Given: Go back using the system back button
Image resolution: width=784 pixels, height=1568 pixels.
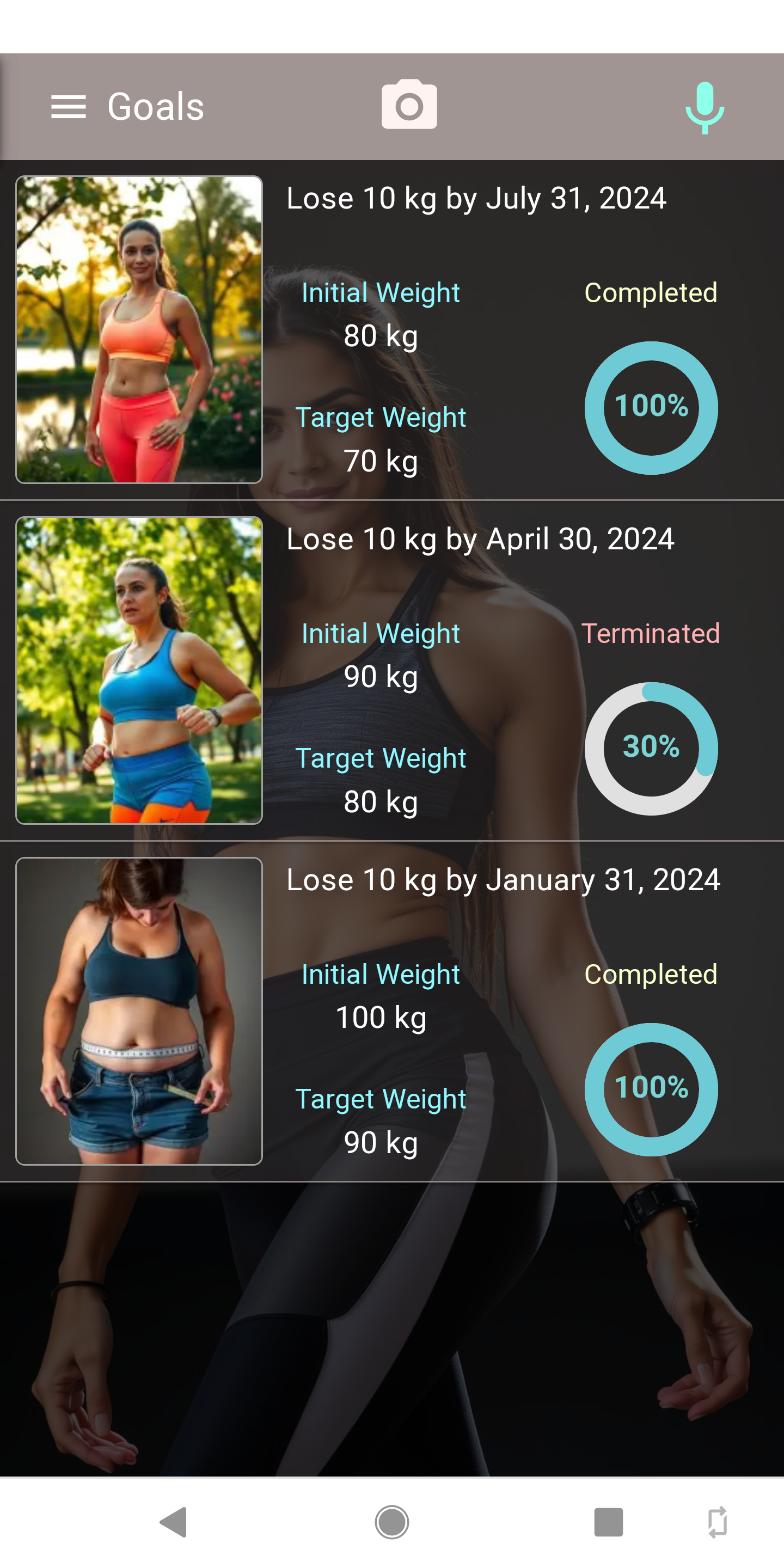Looking at the screenshot, I should click(x=174, y=1522).
